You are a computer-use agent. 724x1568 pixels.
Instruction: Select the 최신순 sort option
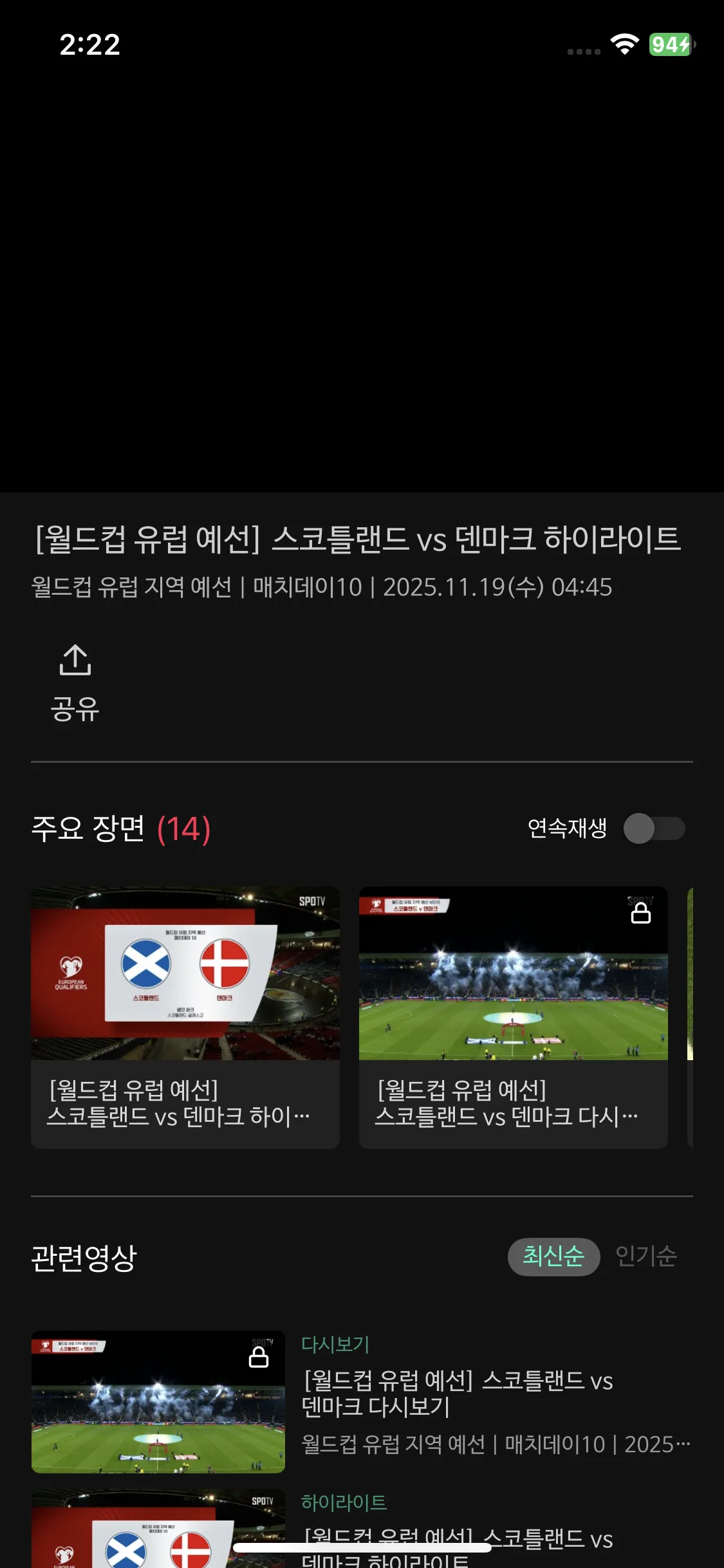tap(553, 1256)
